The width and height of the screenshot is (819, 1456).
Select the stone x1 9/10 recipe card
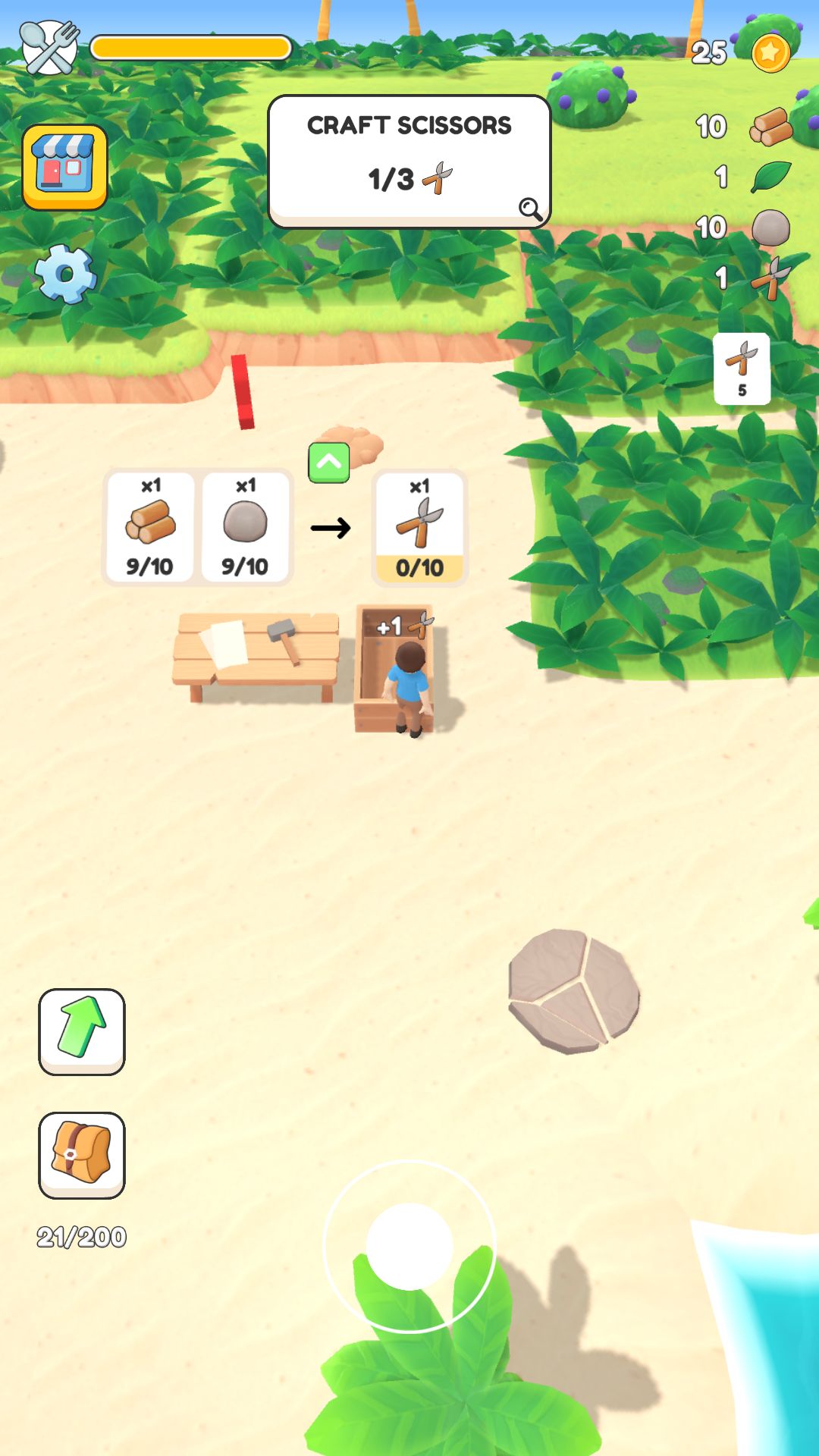245,526
